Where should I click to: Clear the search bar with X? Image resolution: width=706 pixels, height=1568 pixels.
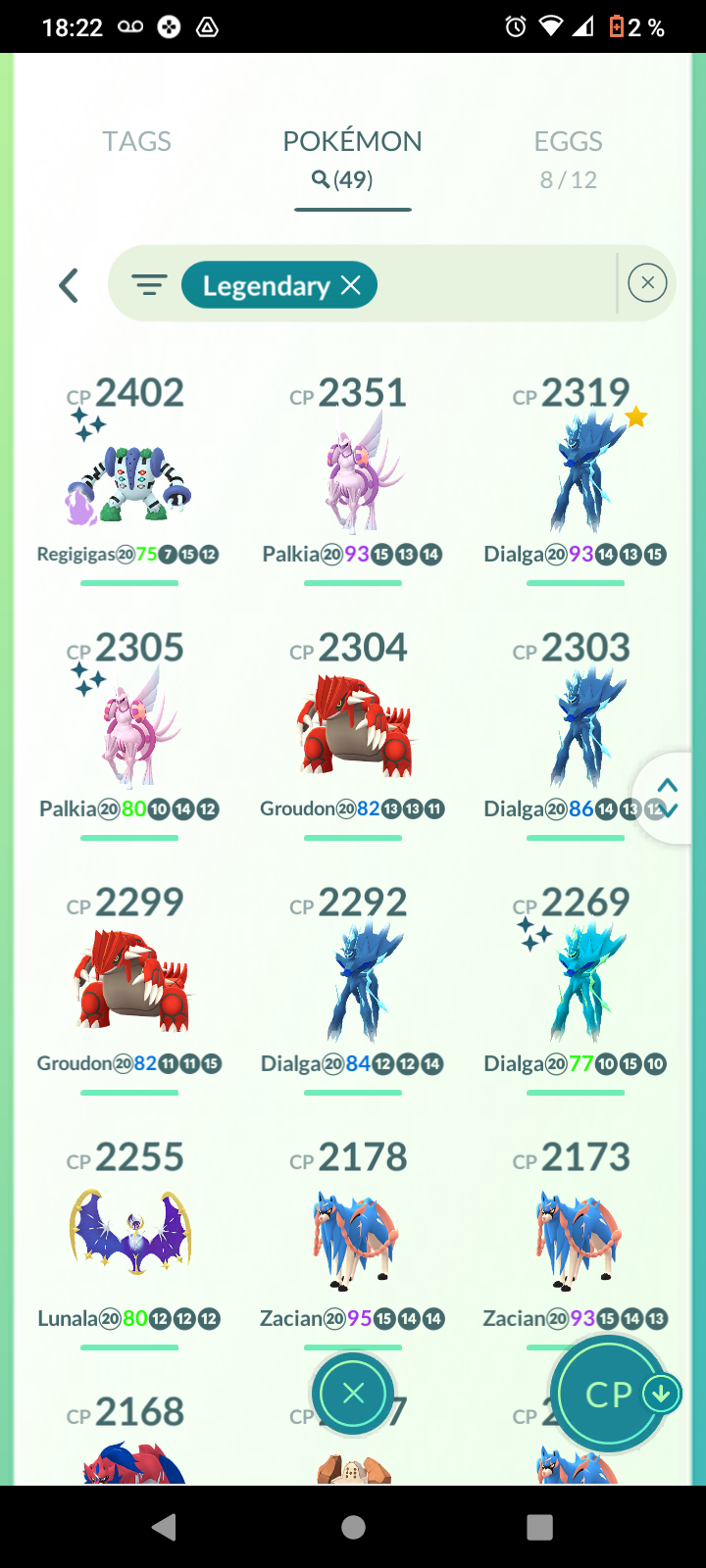tap(647, 283)
